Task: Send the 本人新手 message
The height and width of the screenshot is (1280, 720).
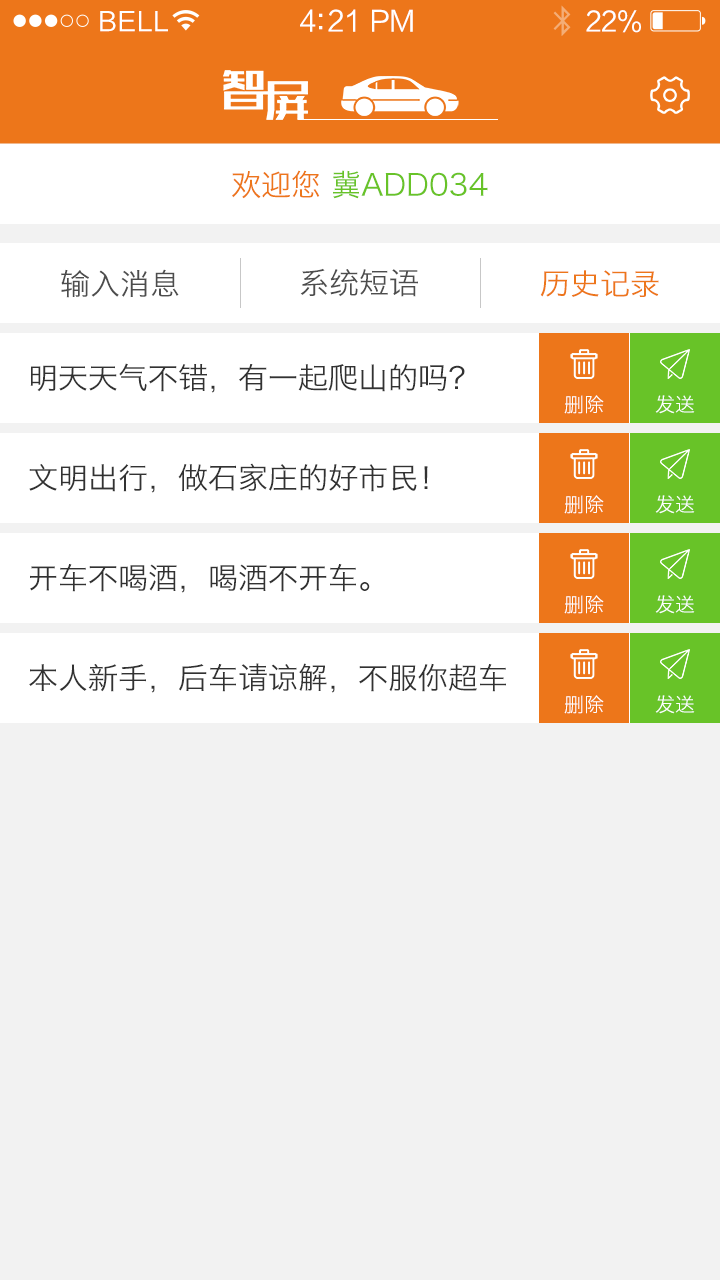Action: 675,678
